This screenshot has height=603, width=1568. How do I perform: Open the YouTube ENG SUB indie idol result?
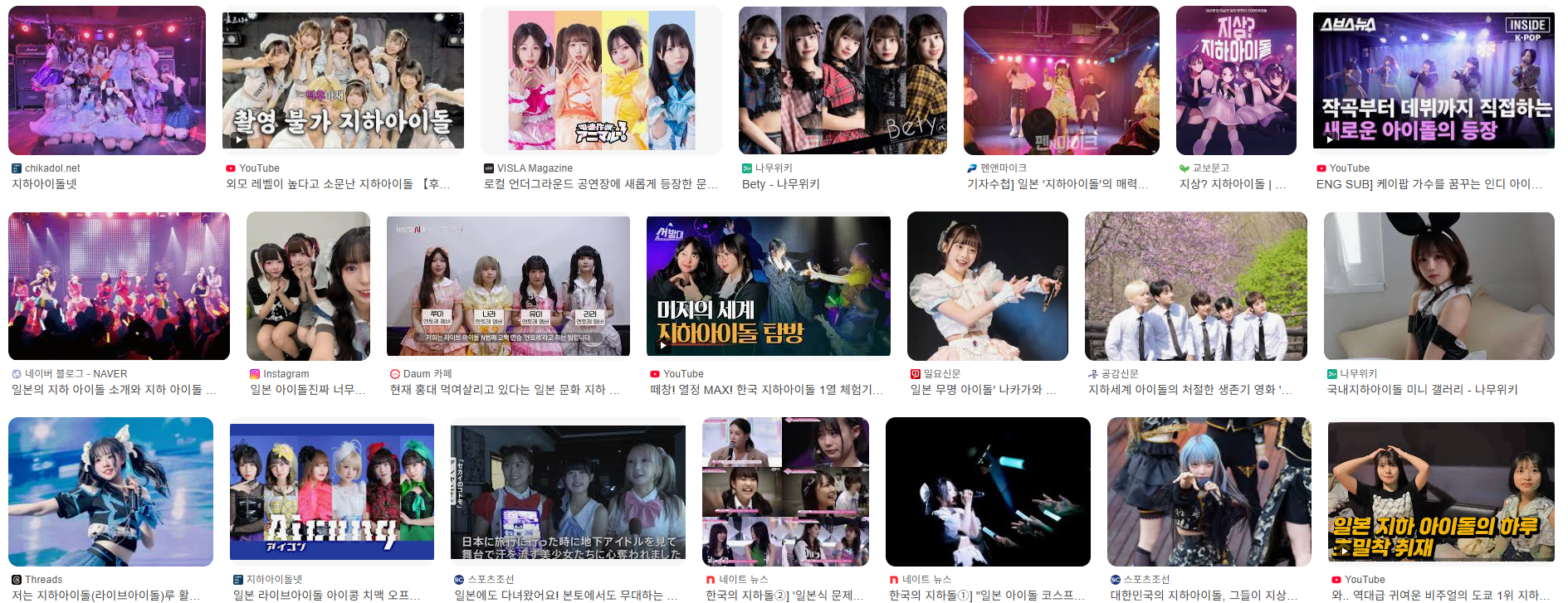[1434, 80]
